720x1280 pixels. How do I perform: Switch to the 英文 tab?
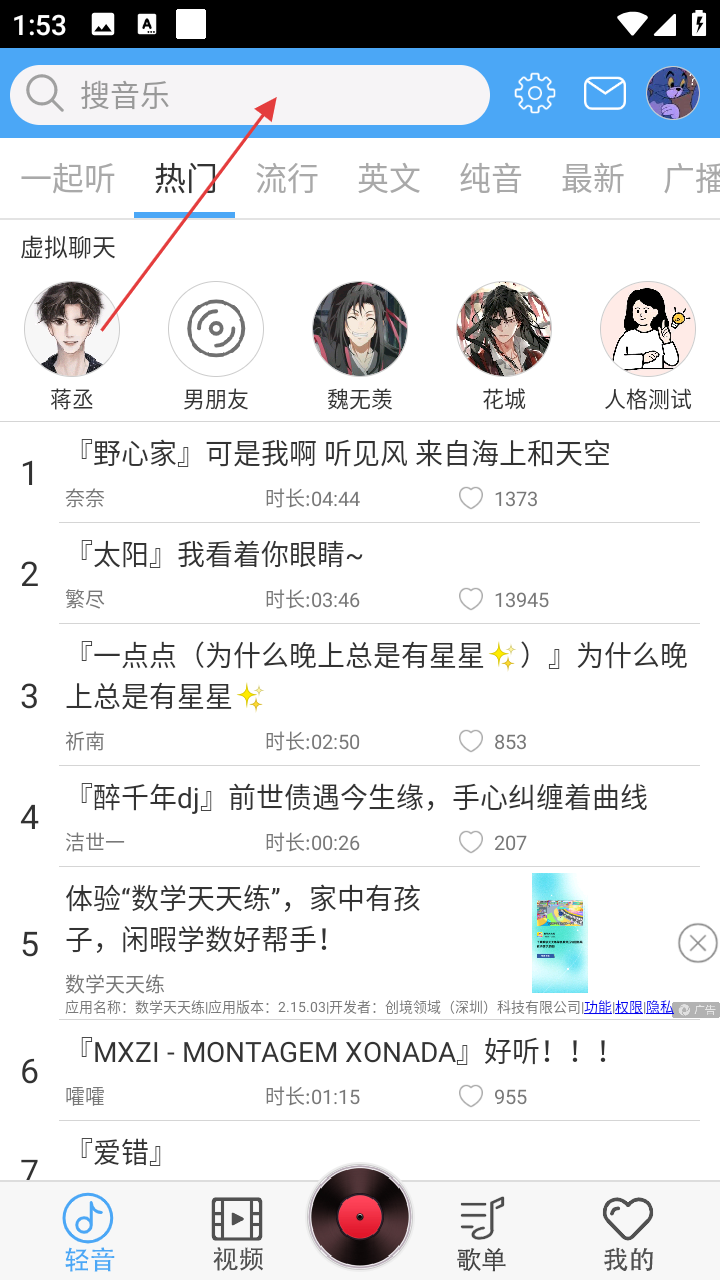(x=389, y=179)
